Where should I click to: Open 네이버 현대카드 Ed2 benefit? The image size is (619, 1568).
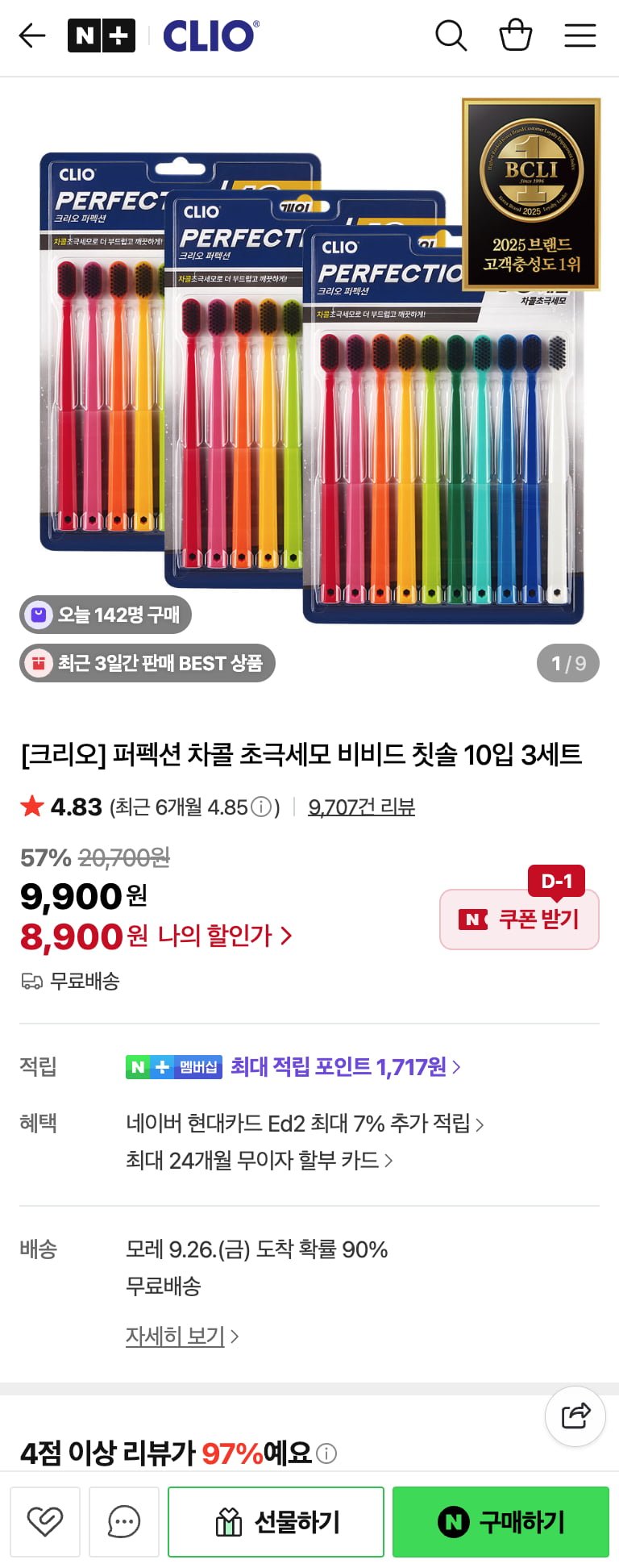pyautogui.click(x=305, y=1124)
